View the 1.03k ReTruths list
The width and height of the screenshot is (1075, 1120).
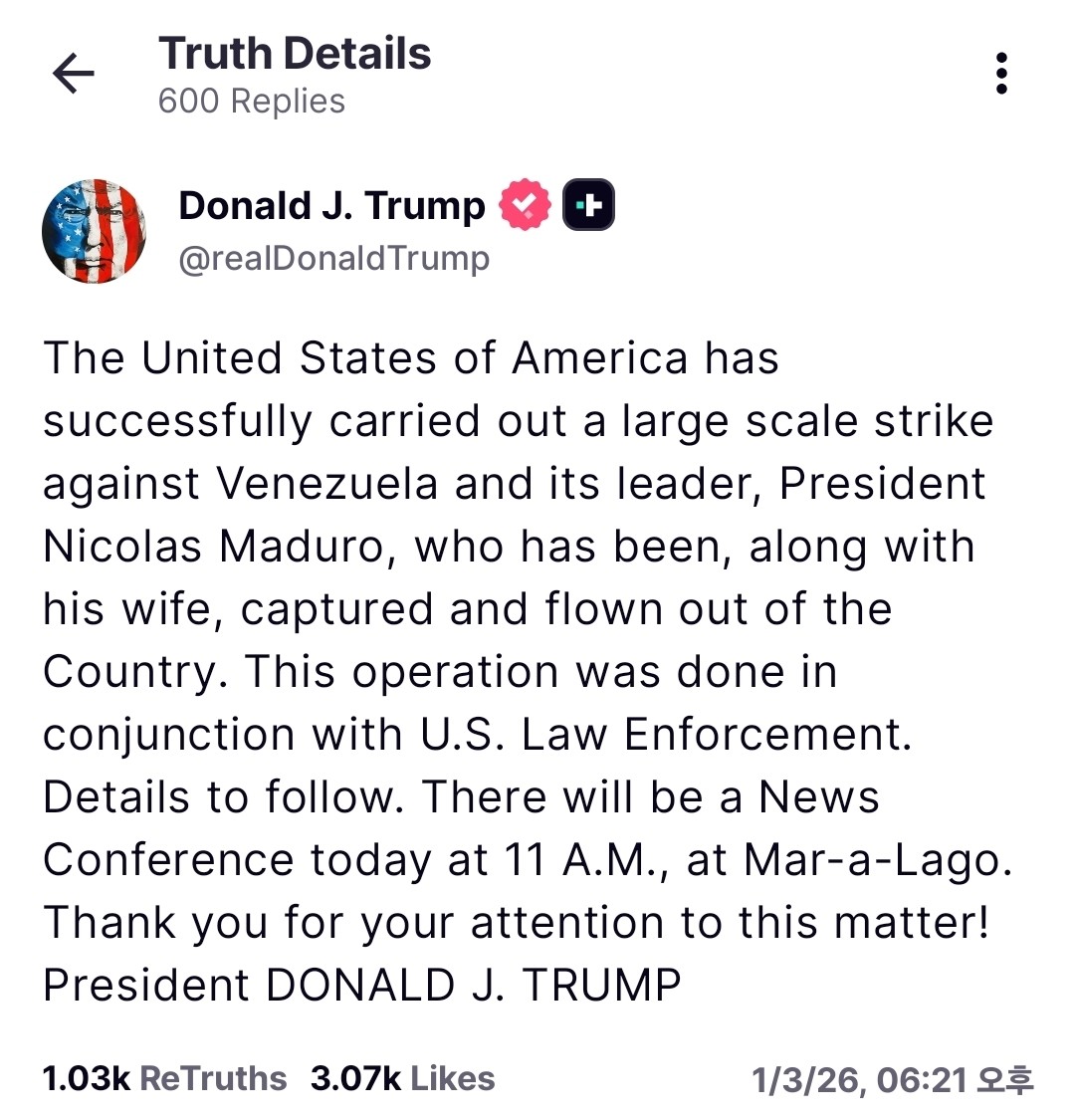point(164,1078)
